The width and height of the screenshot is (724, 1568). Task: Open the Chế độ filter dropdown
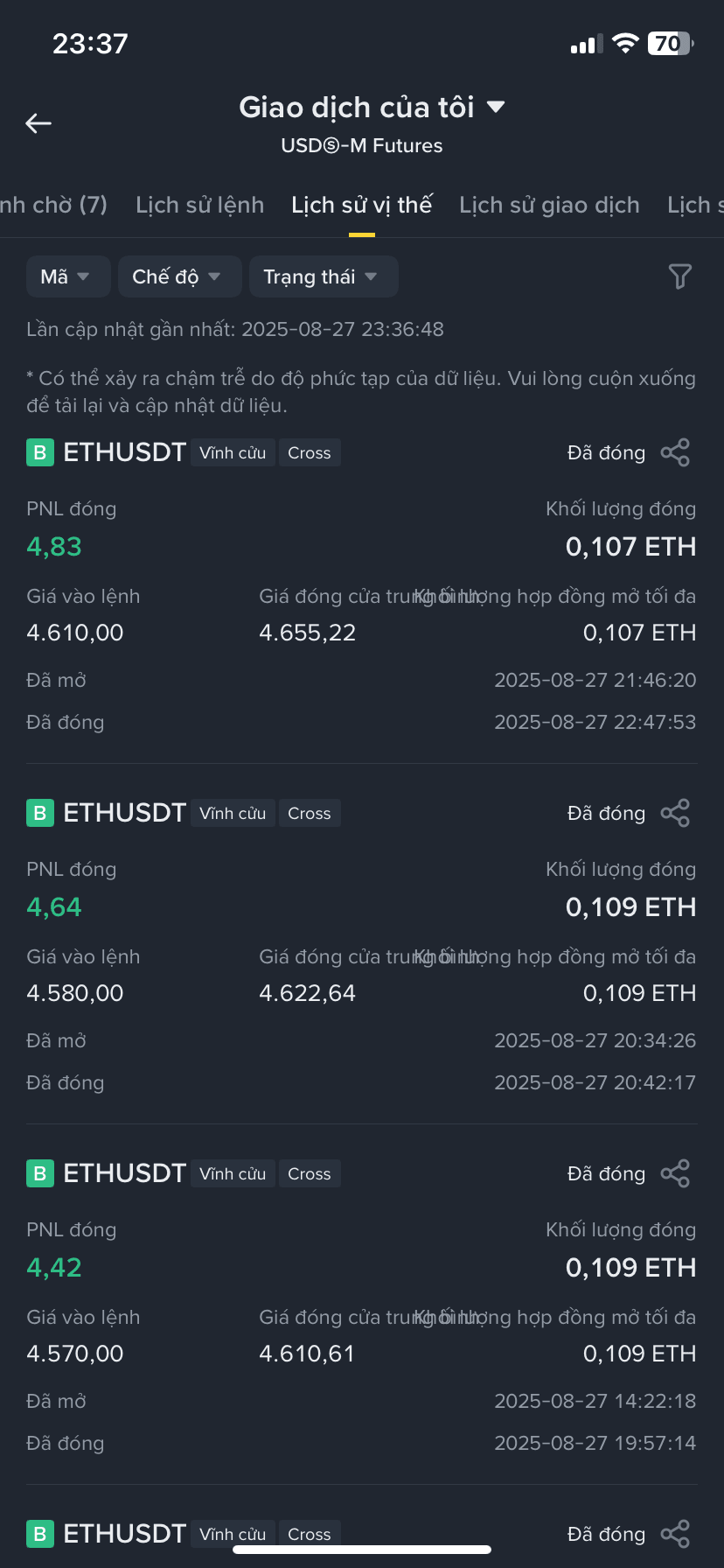tap(179, 276)
